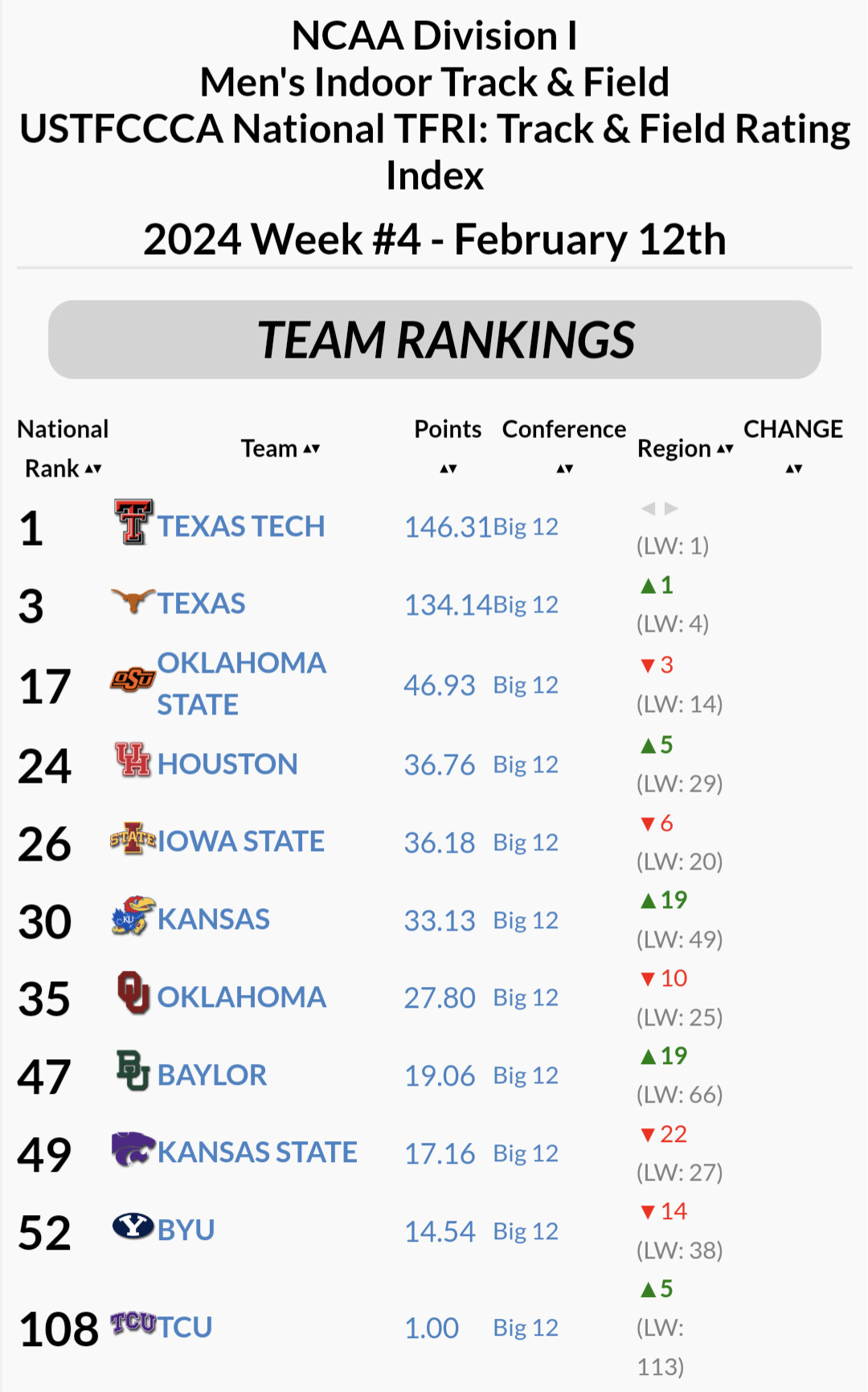
Task: Open Baylor's 19.06 points breakdown
Action: (x=440, y=1076)
